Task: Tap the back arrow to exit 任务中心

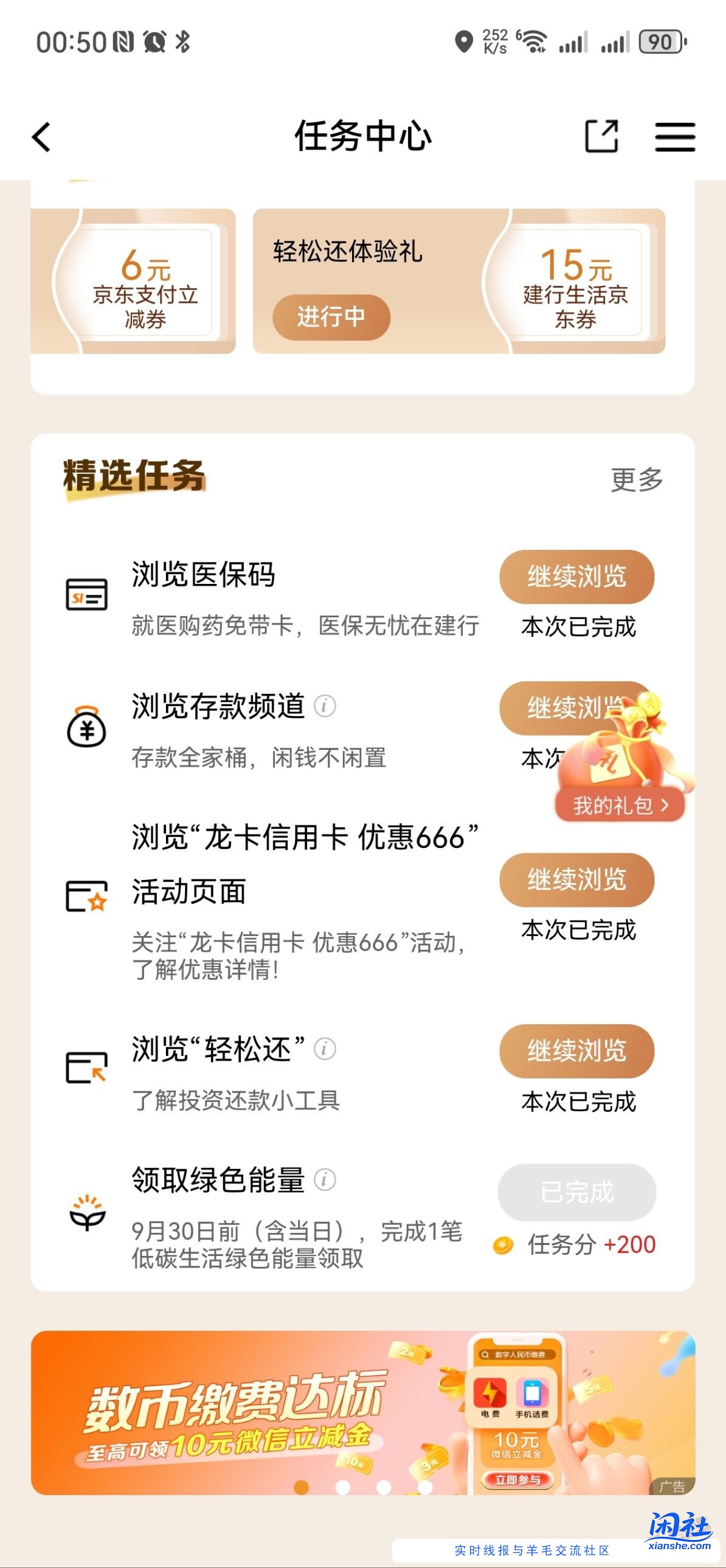Action: [41, 137]
